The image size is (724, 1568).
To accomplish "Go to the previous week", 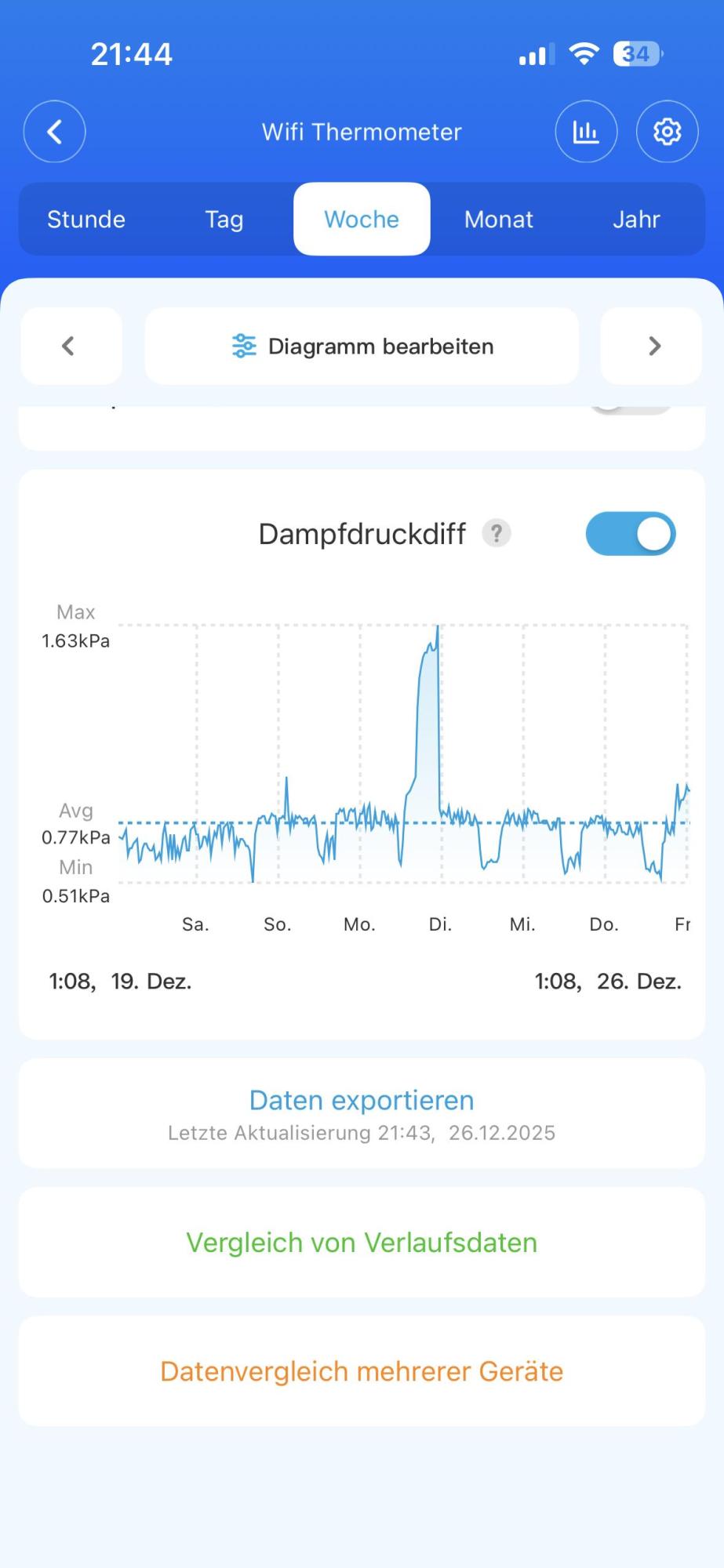I will (71, 346).
